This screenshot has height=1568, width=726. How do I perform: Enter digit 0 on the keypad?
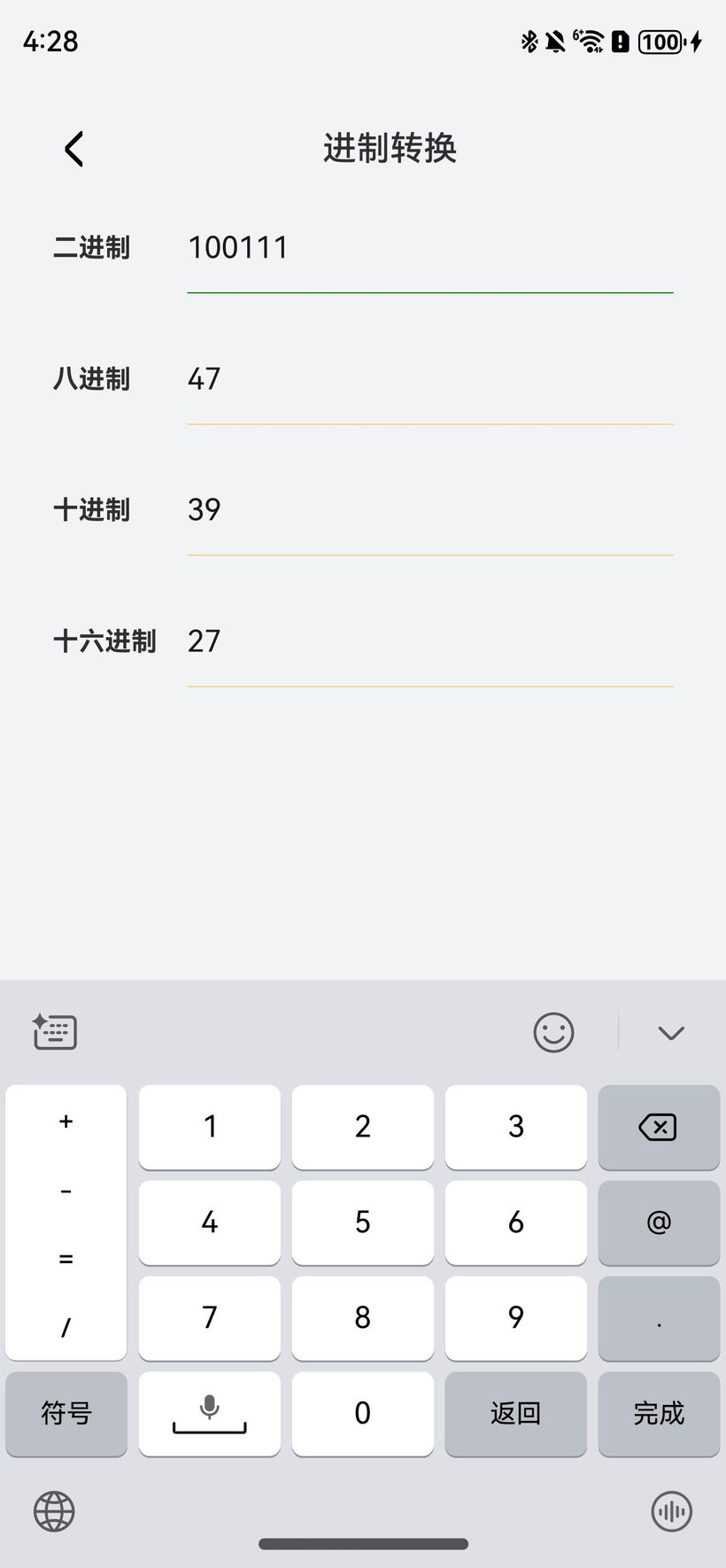pos(362,1413)
